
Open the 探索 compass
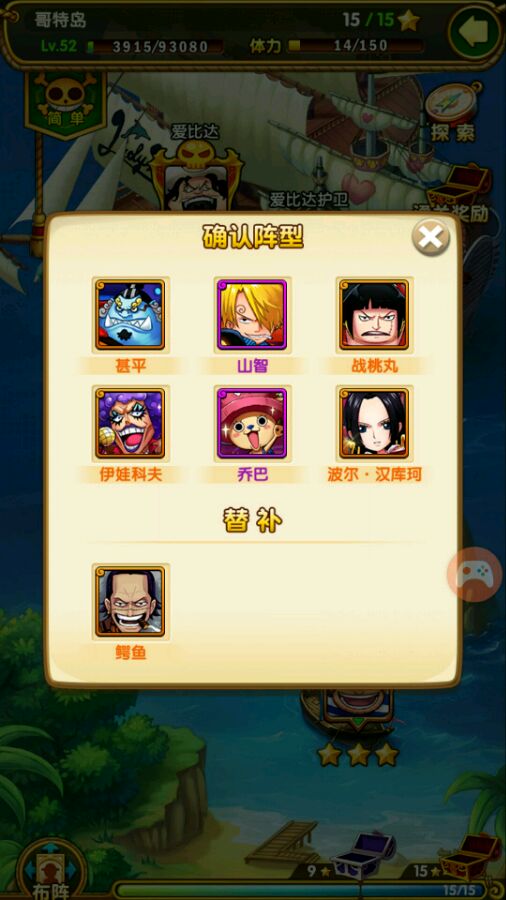click(453, 113)
